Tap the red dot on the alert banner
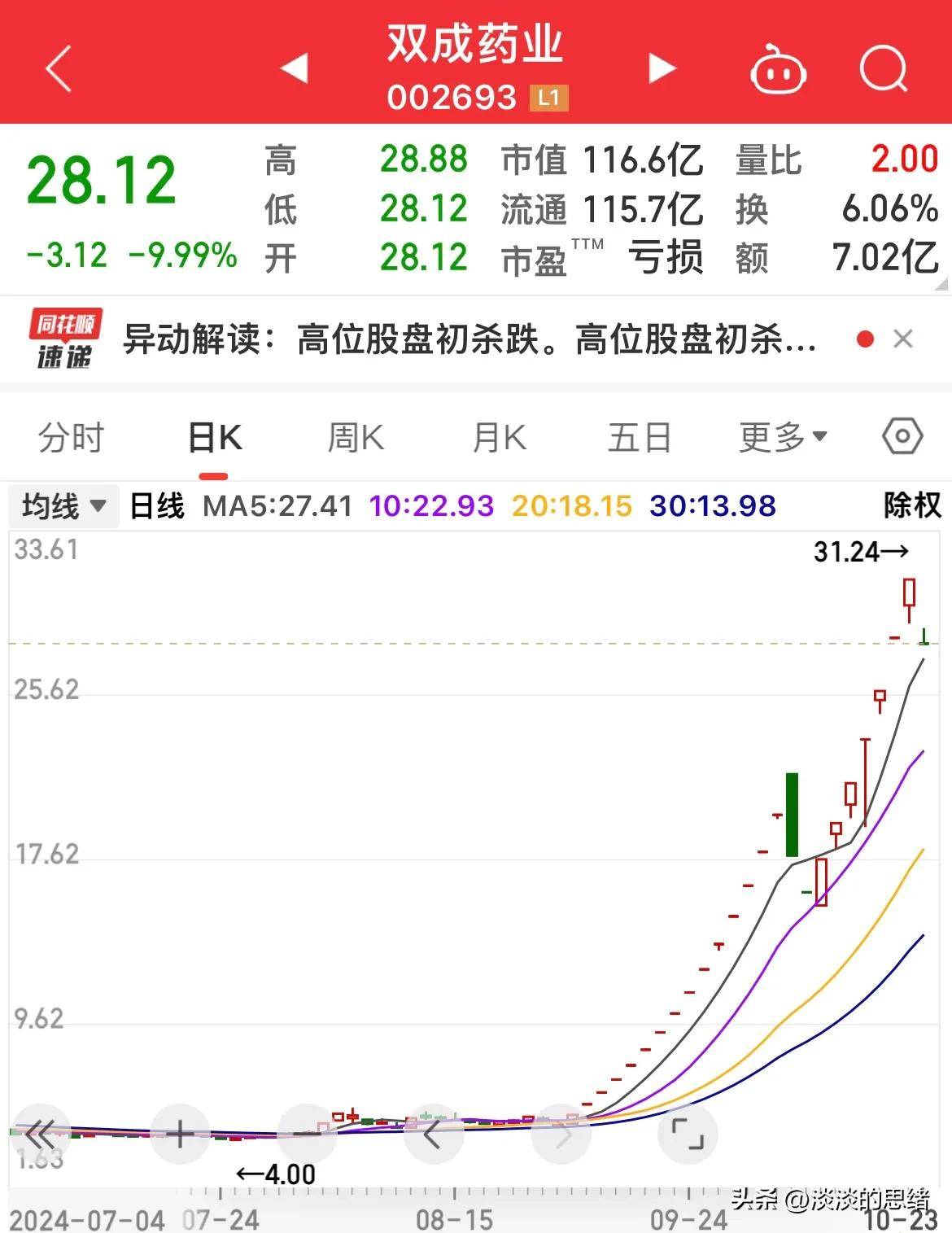 coord(866,340)
